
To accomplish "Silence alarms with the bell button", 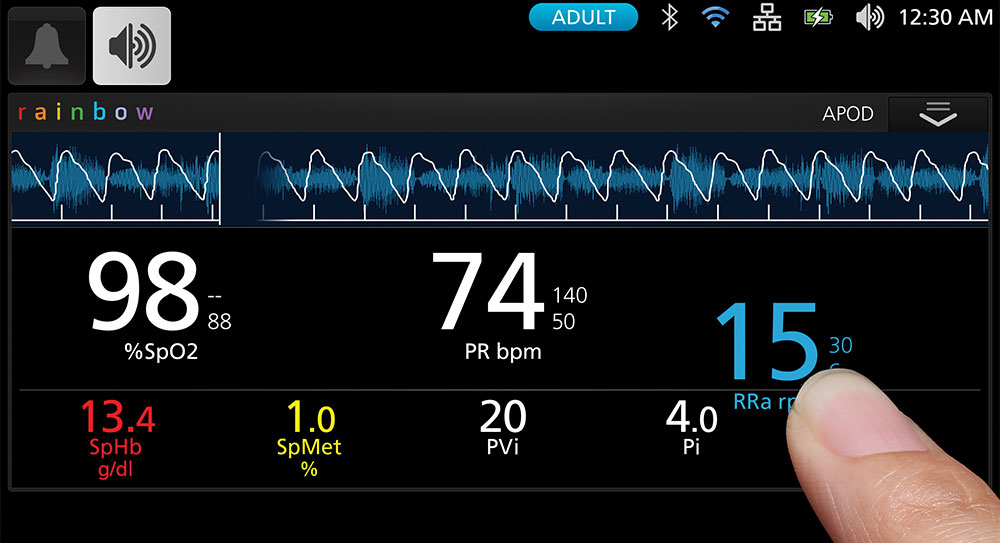I will (46, 46).
